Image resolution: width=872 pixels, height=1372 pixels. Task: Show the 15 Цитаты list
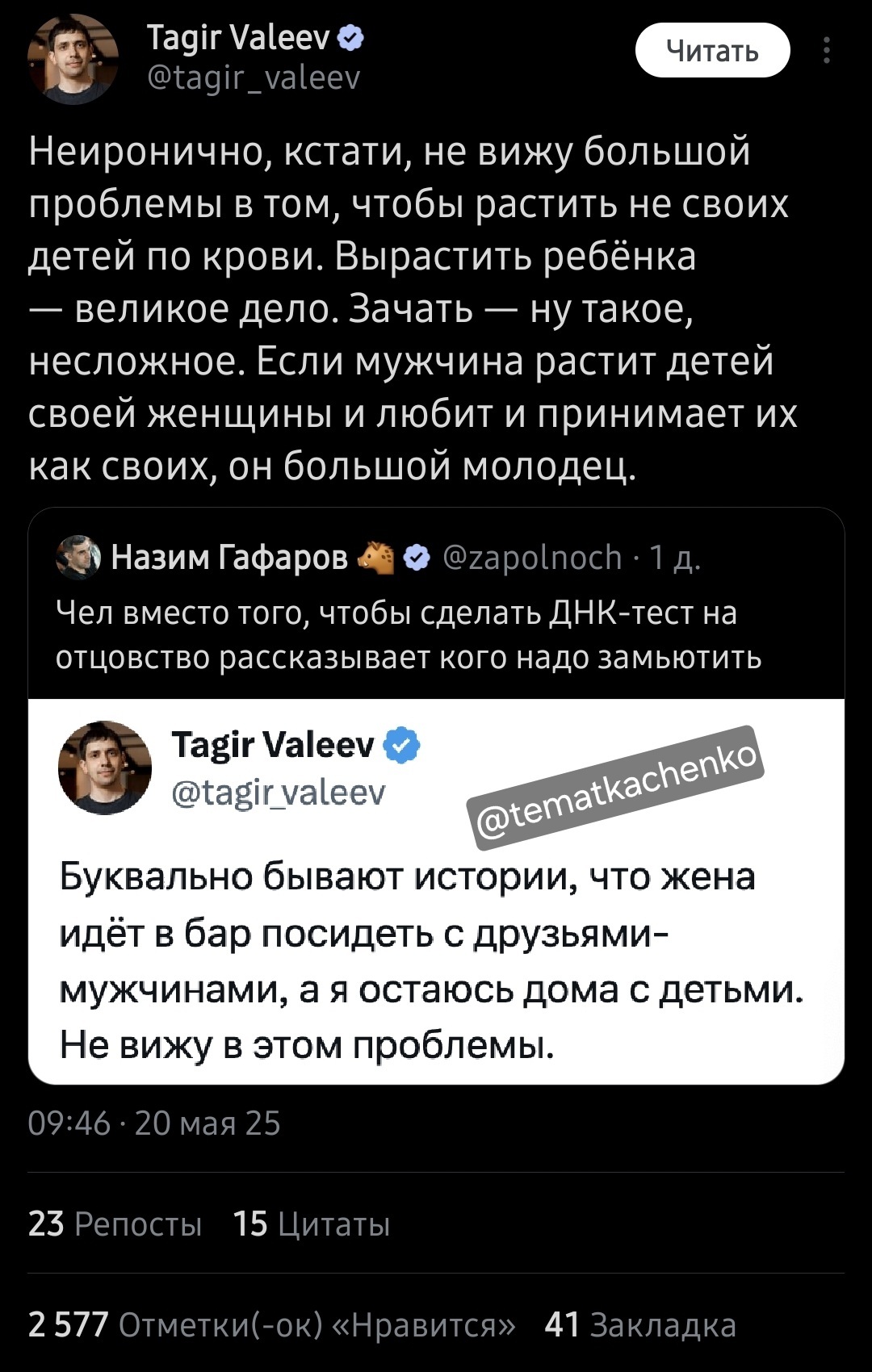coord(312,1224)
